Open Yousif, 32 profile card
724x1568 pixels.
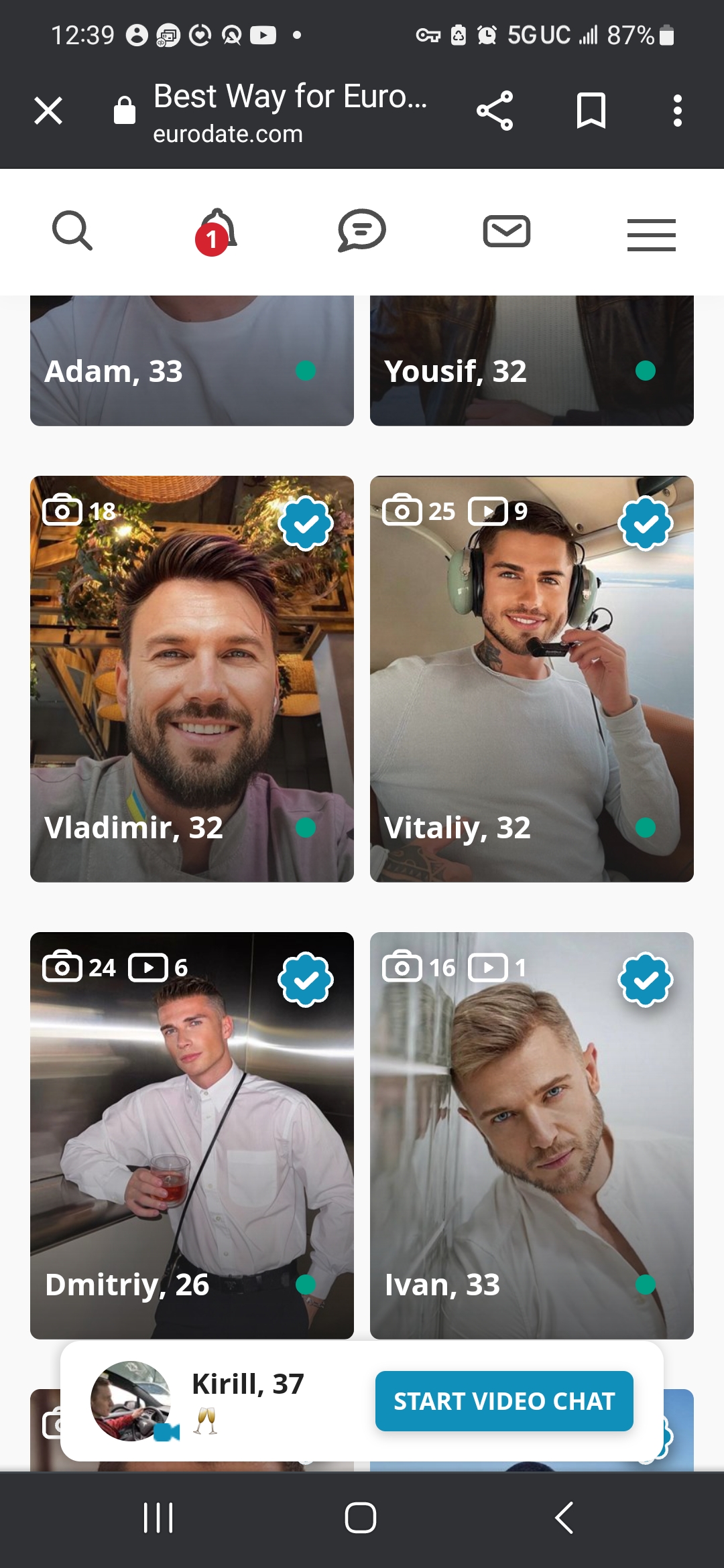pos(532,361)
